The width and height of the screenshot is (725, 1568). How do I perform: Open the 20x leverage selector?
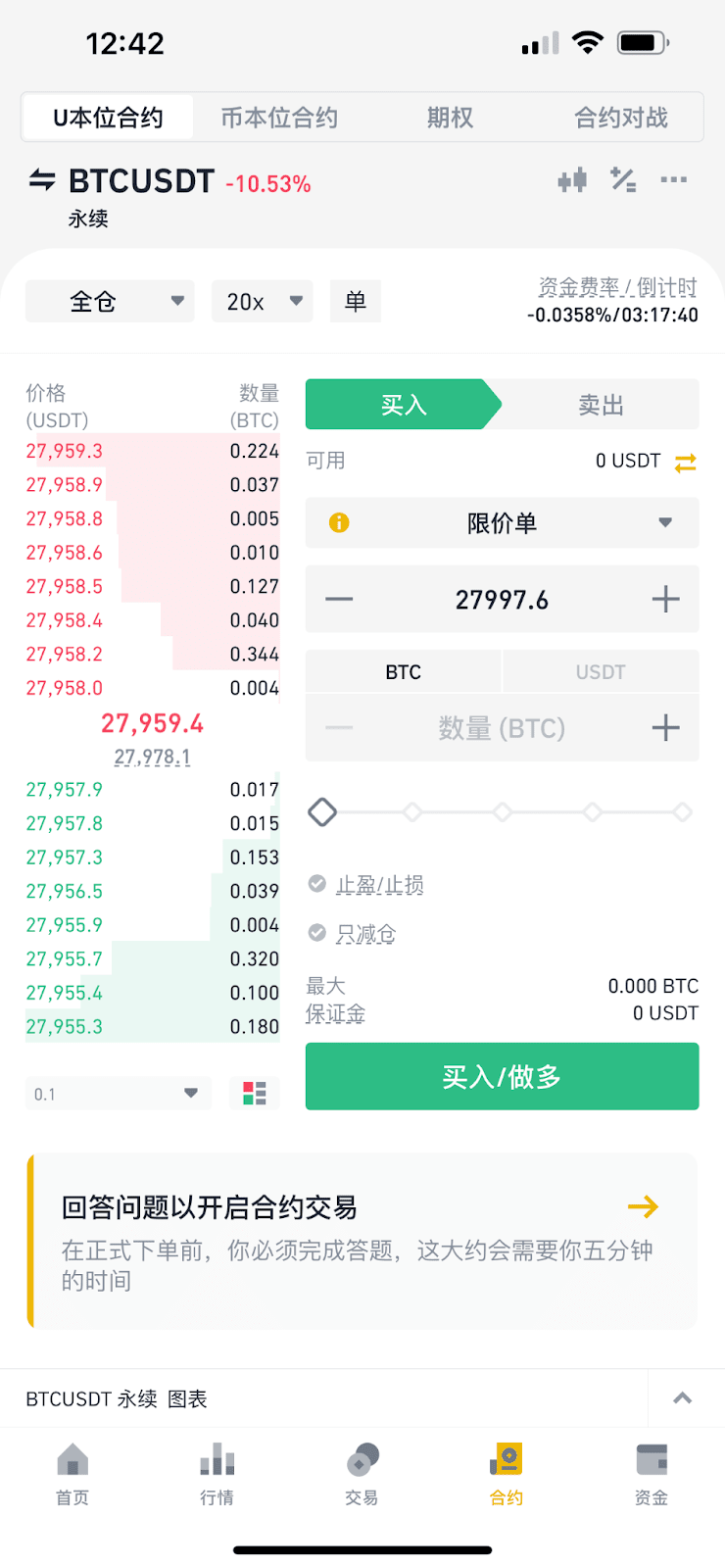pos(263,301)
